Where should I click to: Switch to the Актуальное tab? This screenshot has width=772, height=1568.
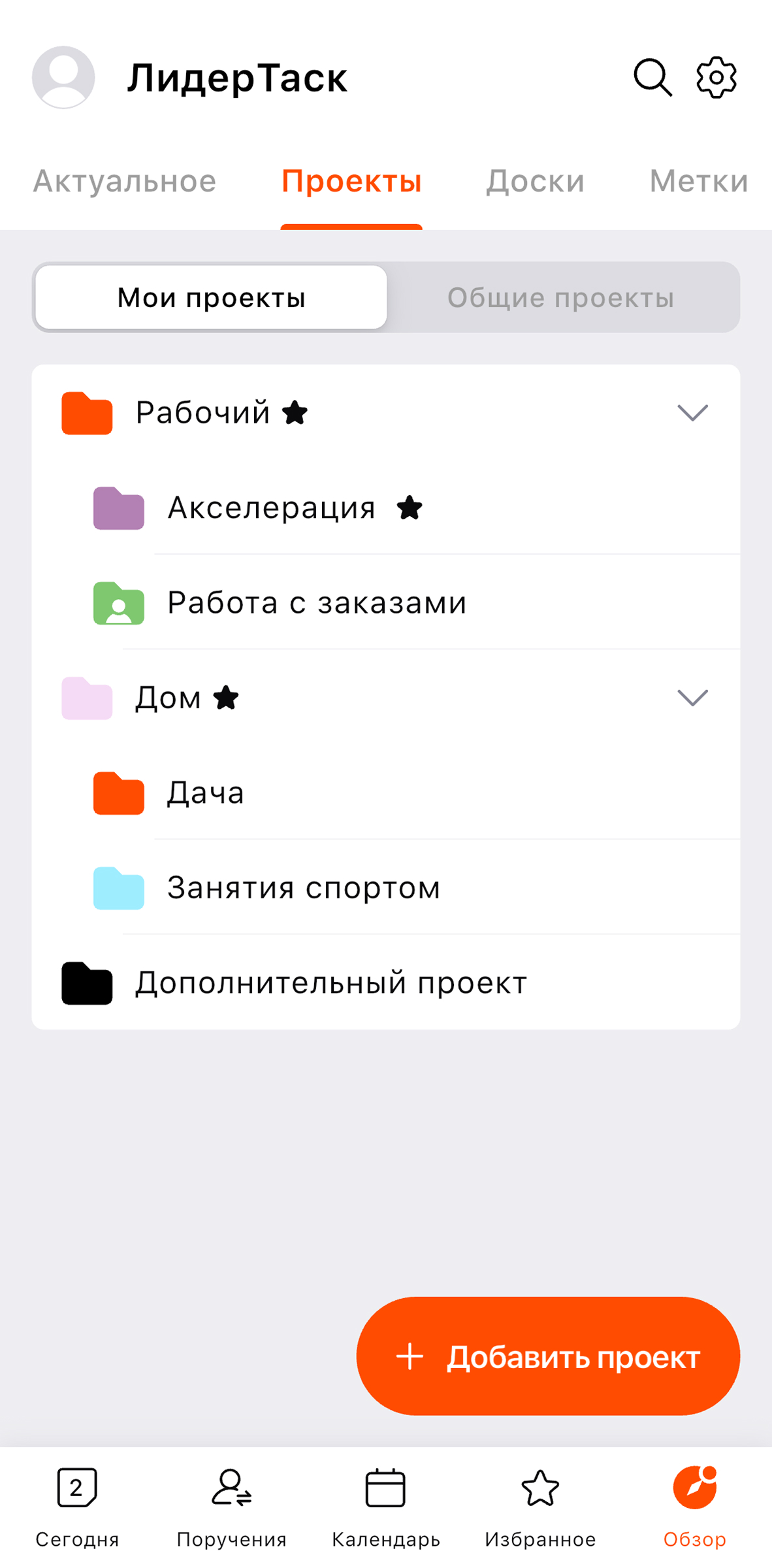click(x=125, y=181)
